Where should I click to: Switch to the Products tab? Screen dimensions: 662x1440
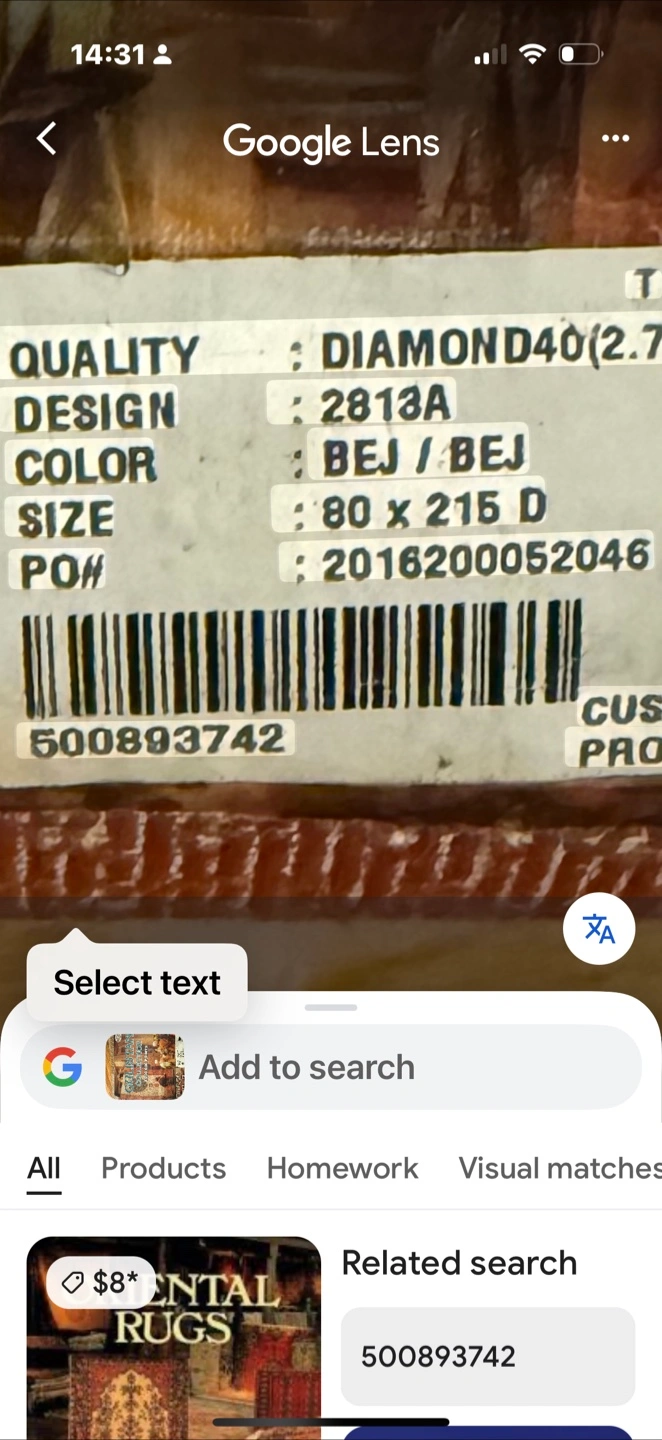(164, 1168)
